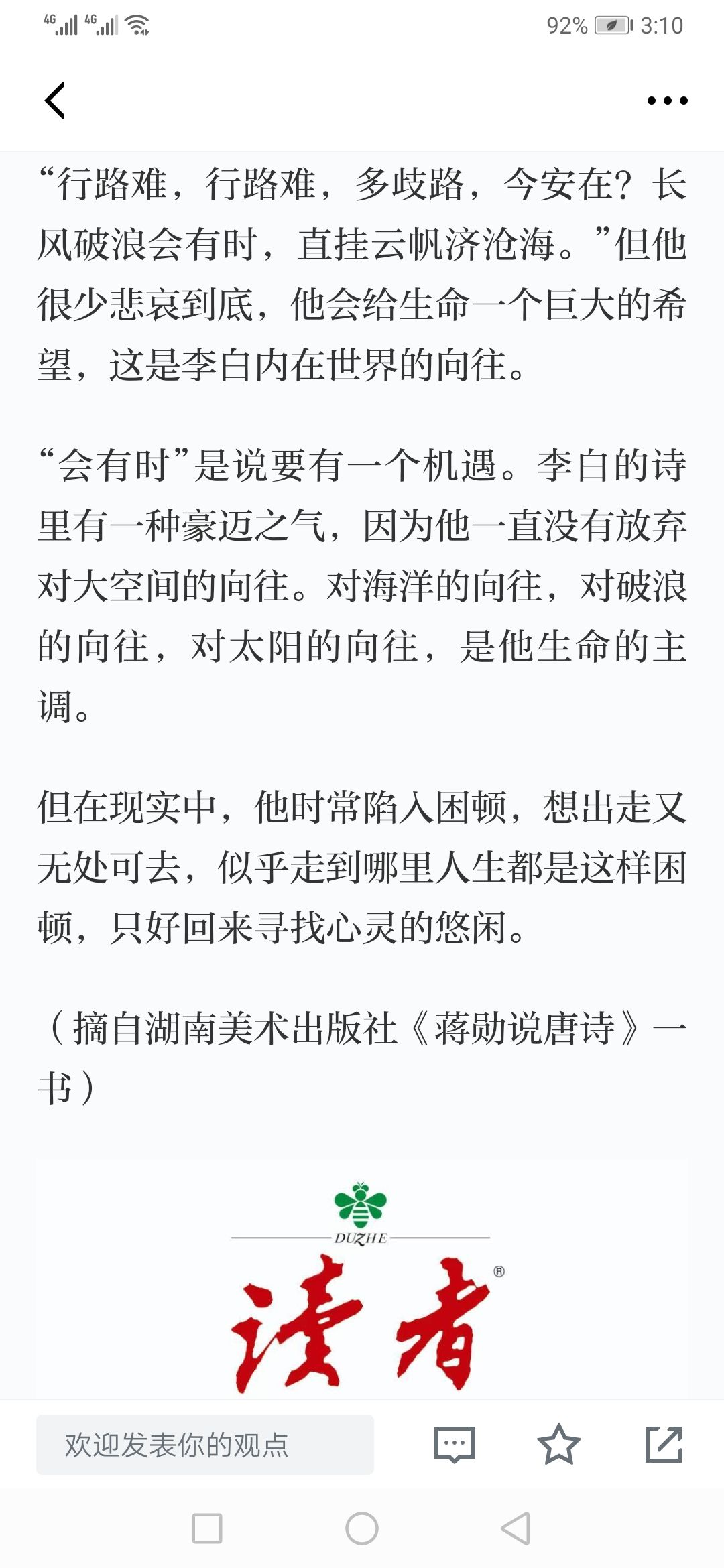Open the three-dot overflow menu

click(667, 101)
